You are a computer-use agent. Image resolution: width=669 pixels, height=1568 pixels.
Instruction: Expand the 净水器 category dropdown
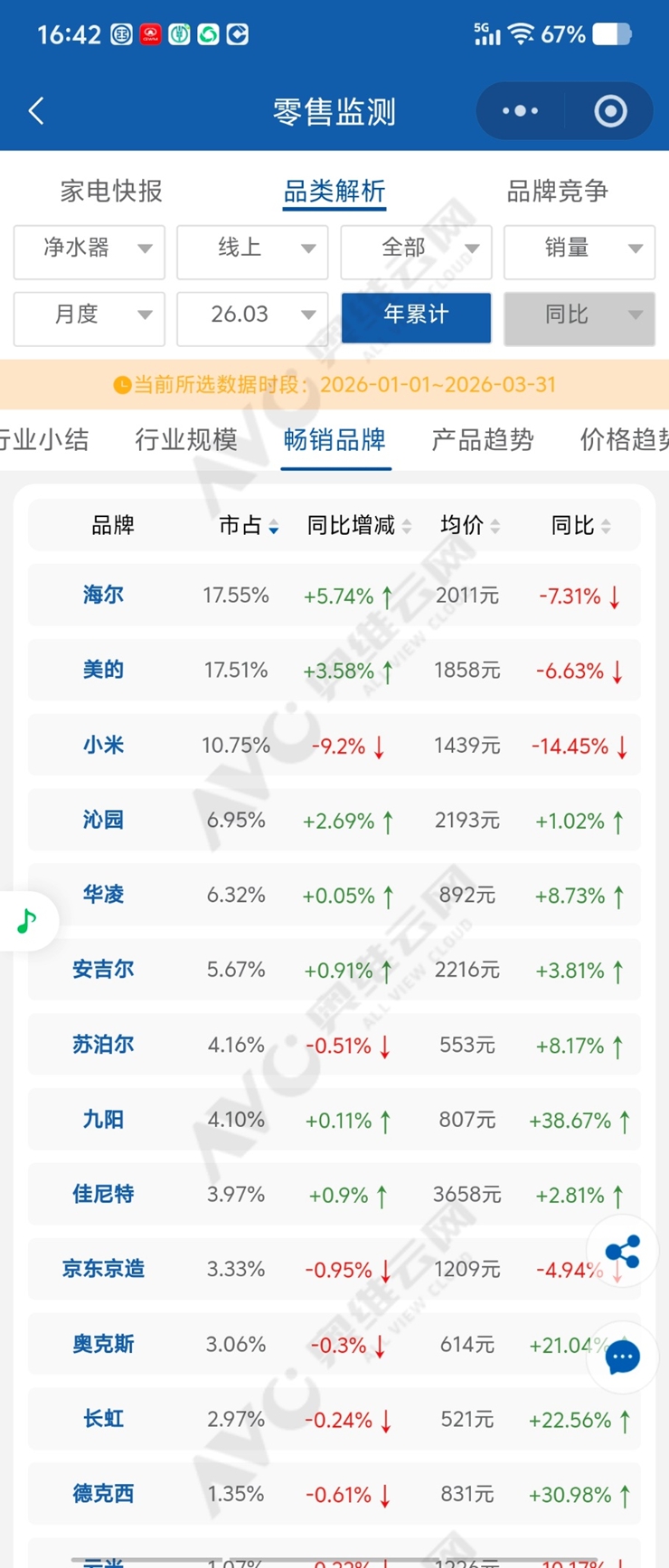point(90,249)
